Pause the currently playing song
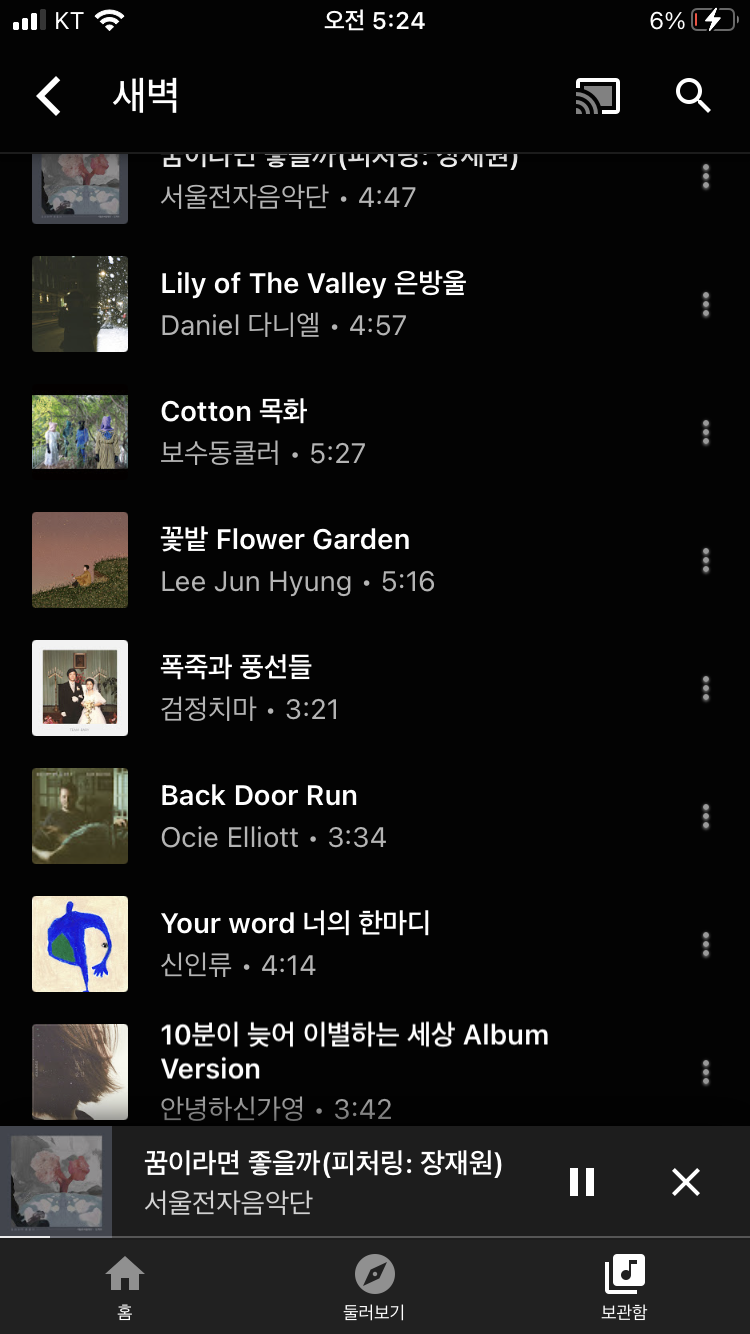This screenshot has height=1334, width=750. click(582, 1182)
